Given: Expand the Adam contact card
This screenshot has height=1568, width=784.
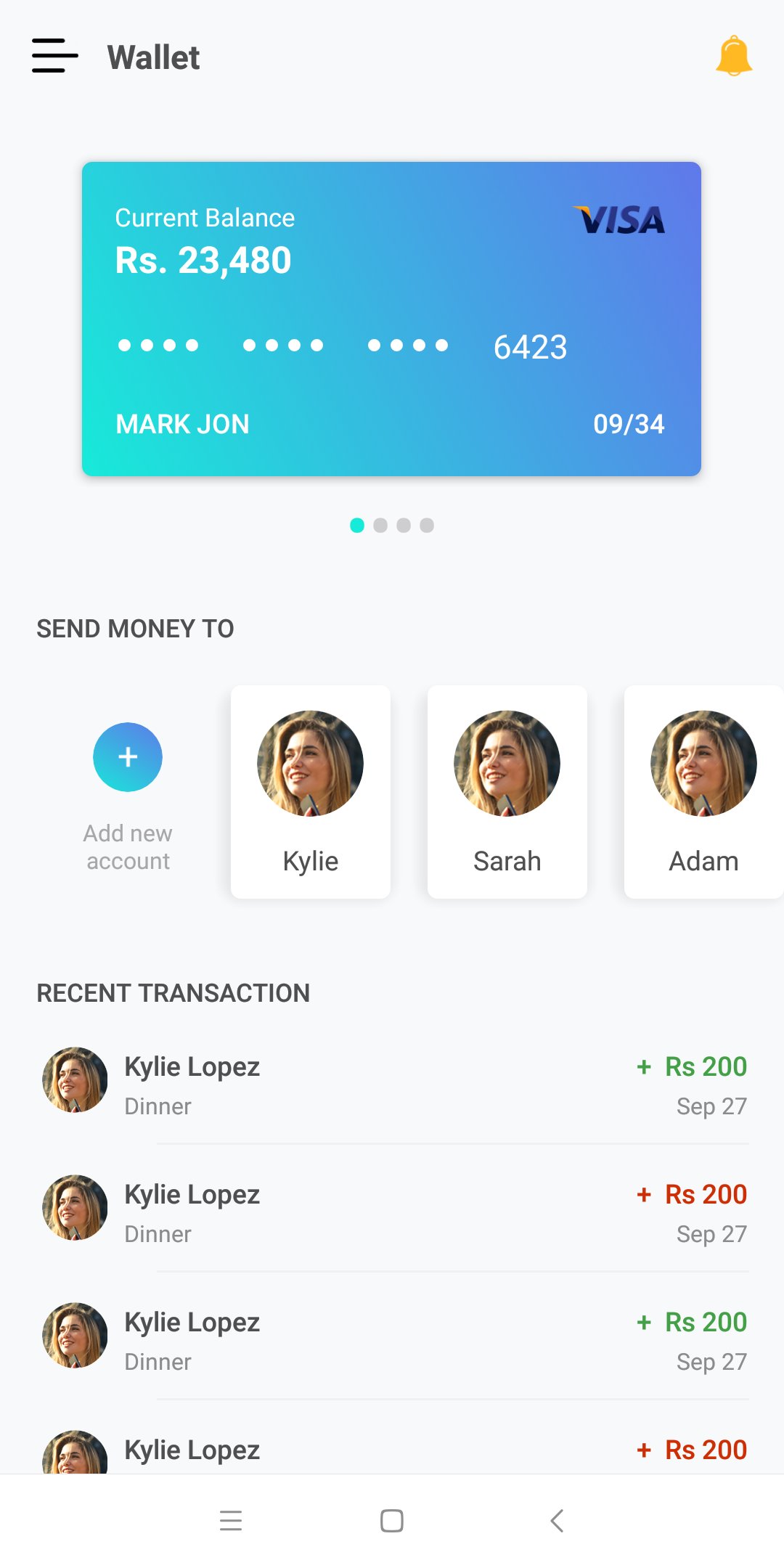Looking at the screenshot, I should [703, 791].
